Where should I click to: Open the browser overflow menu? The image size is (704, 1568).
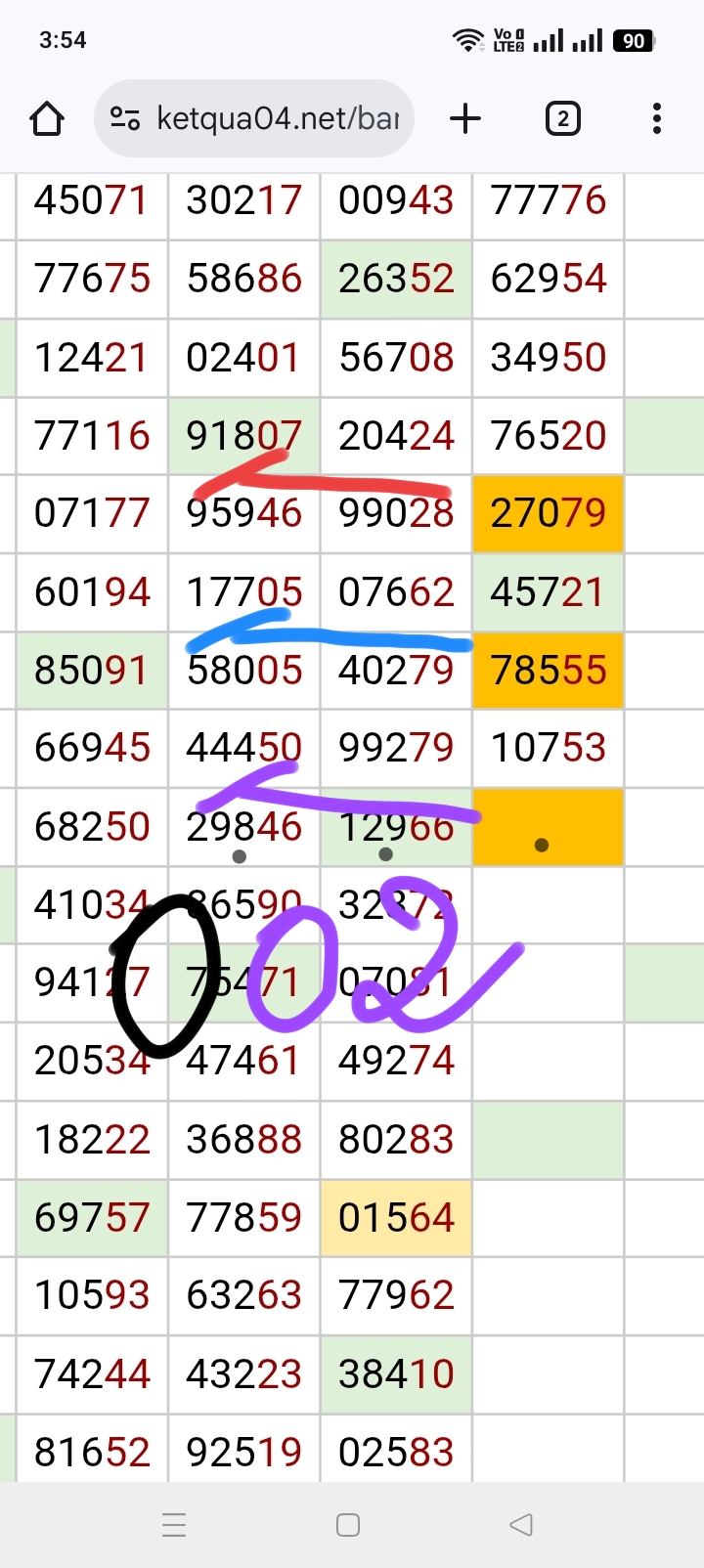pyautogui.click(x=656, y=119)
